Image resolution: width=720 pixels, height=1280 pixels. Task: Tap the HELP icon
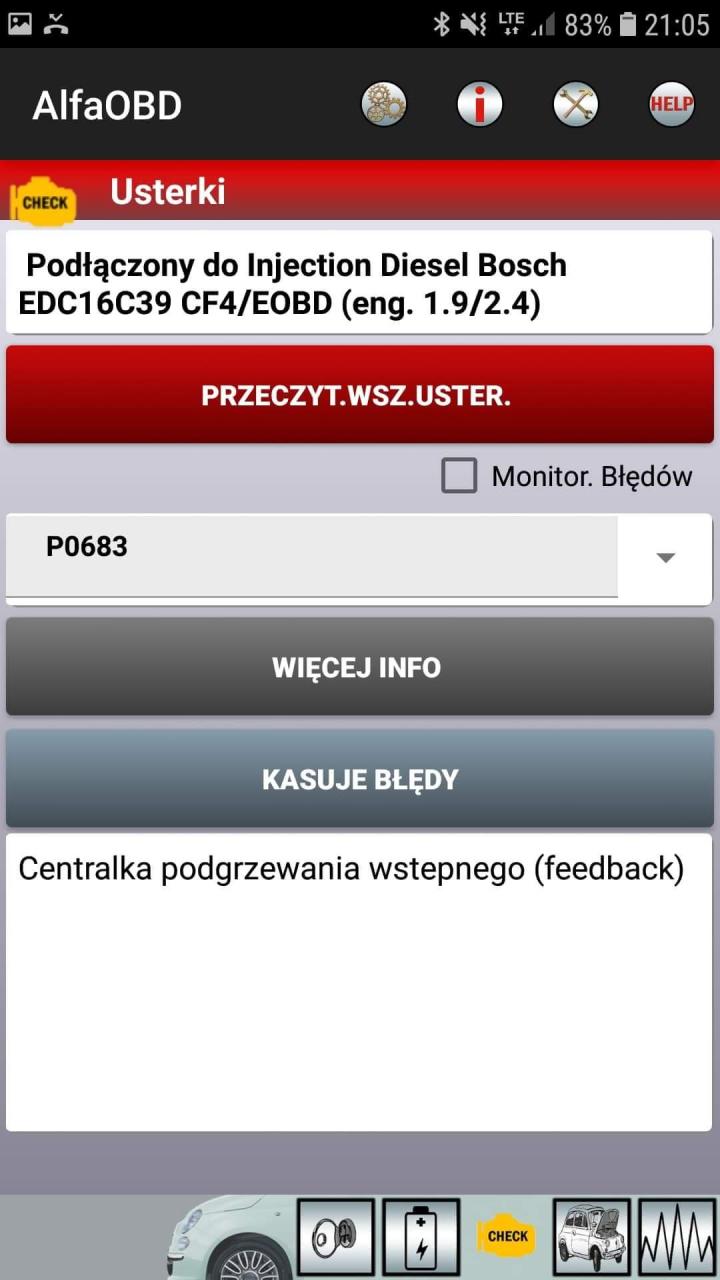pyautogui.click(x=671, y=104)
